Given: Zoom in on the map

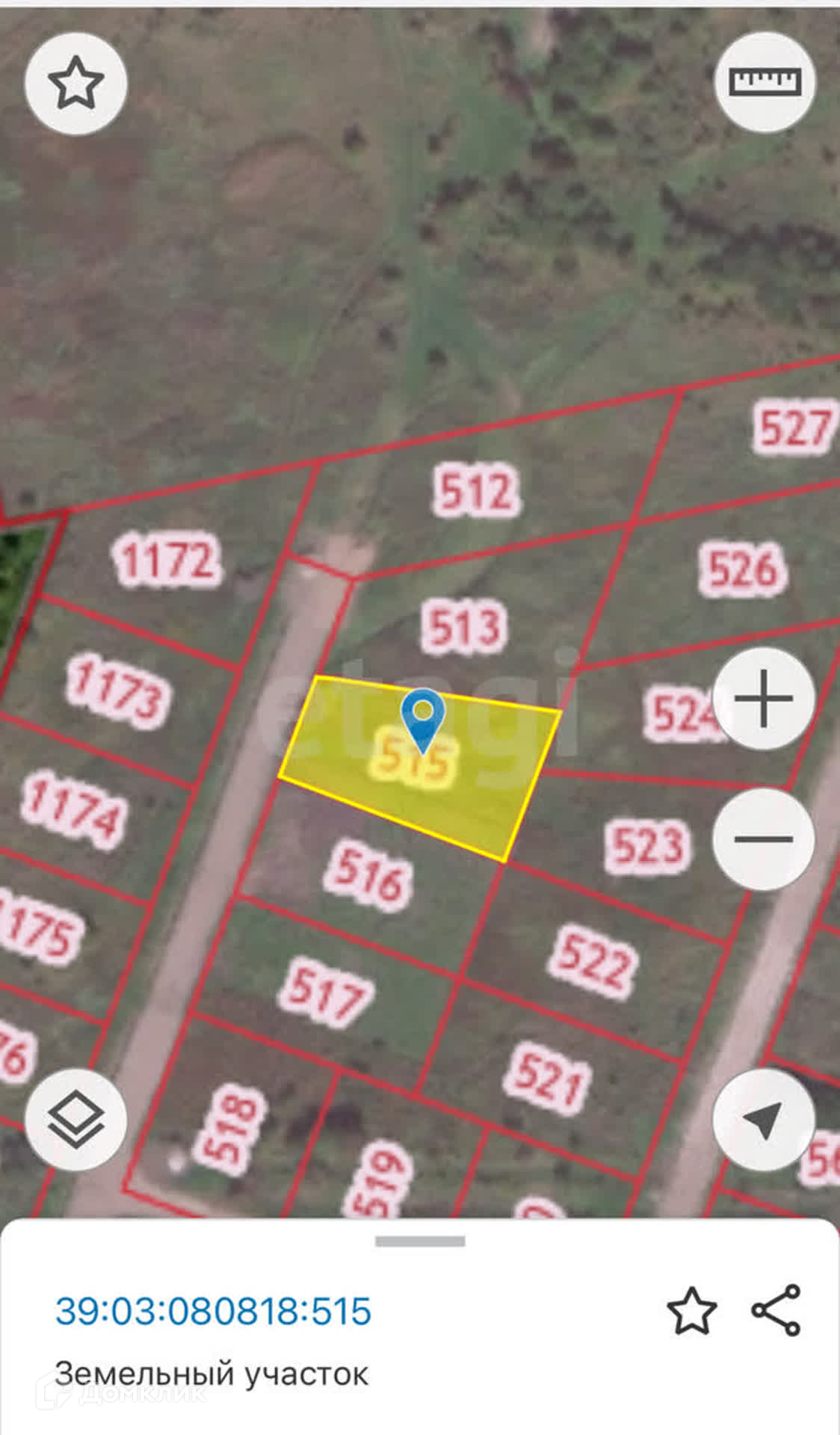Looking at the screenshot, I should point(763,698).
